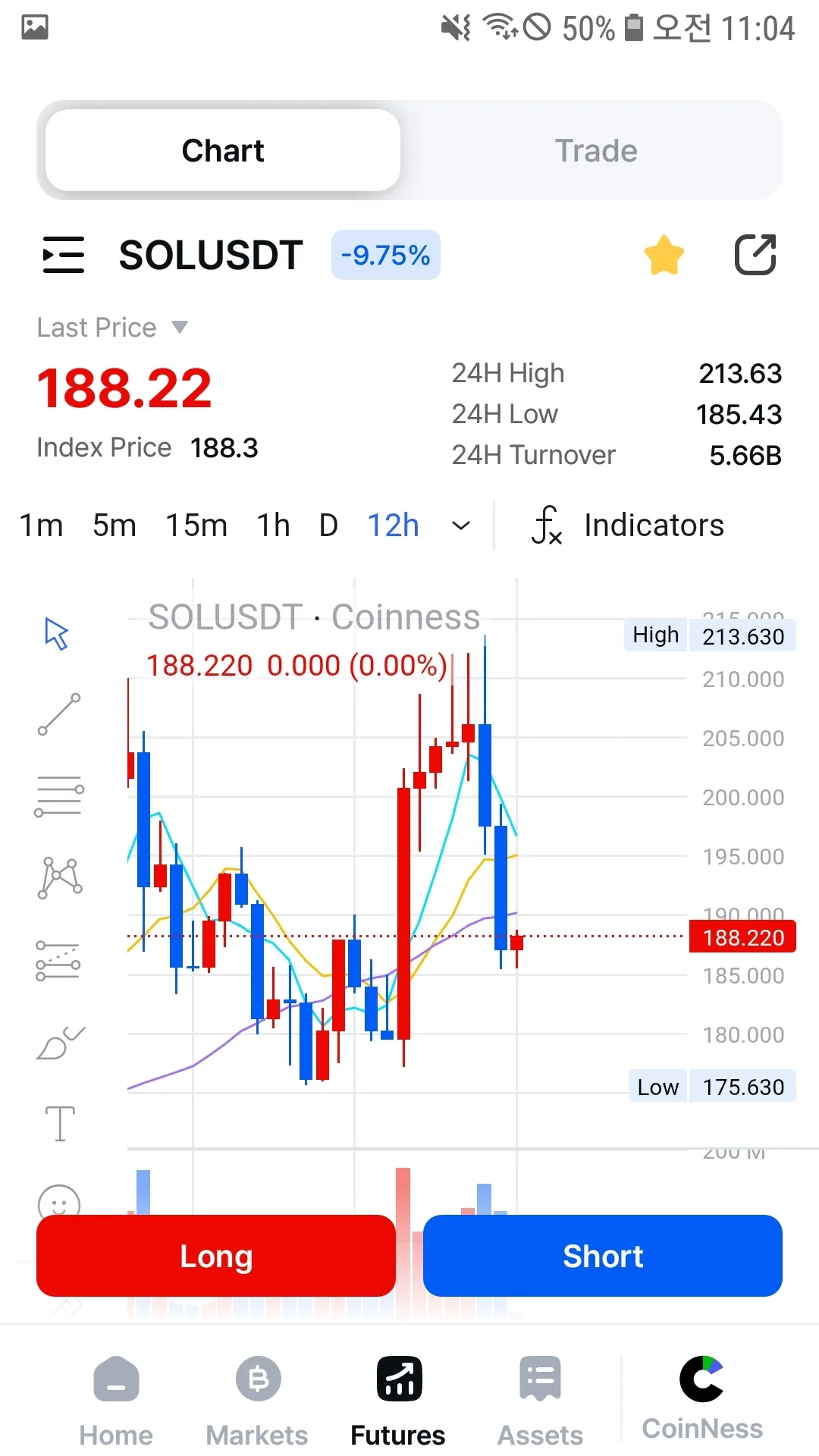
Task: Choose the trend line drawing tool
Action: [59, 714]
